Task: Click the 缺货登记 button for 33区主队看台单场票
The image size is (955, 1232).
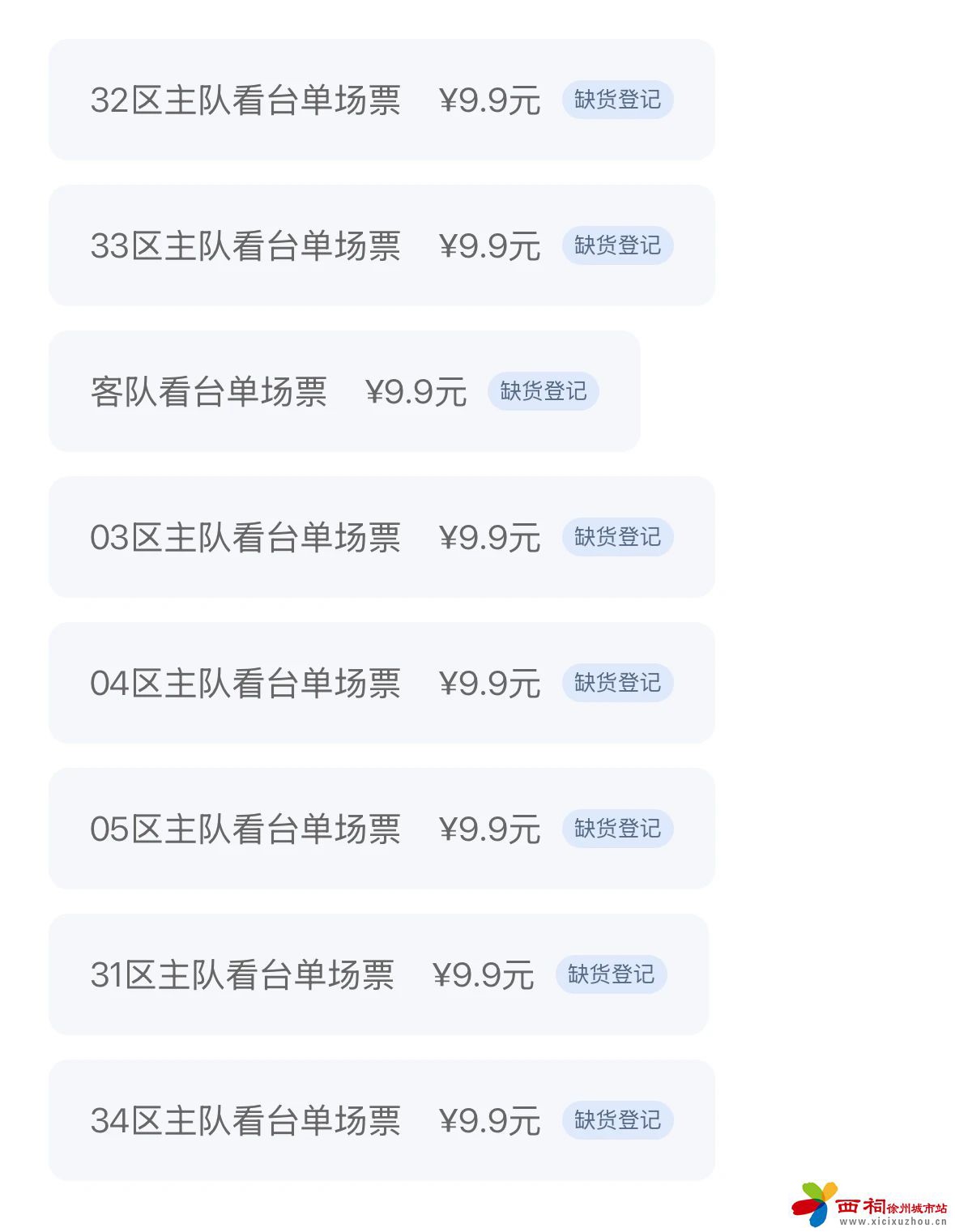Action: (616, 245)
